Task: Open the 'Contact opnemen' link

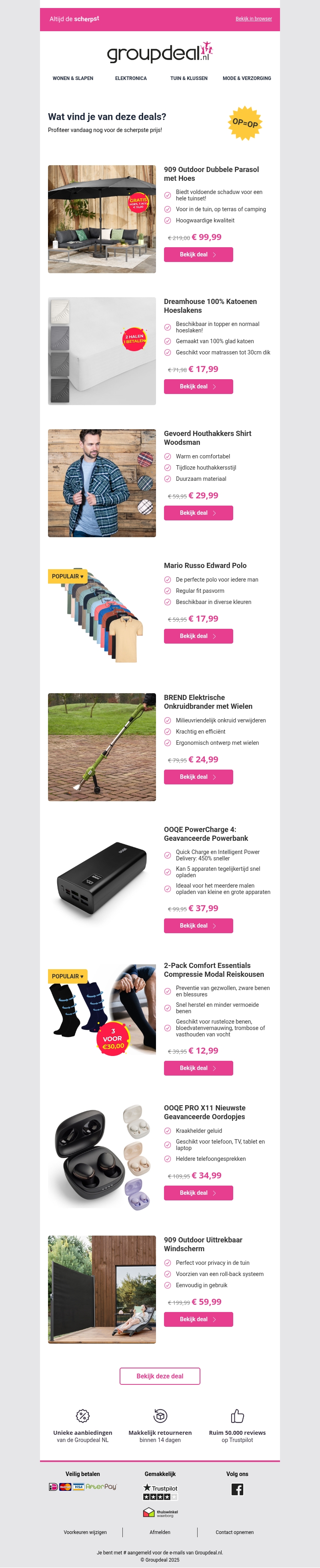Action: point(235,1532)
